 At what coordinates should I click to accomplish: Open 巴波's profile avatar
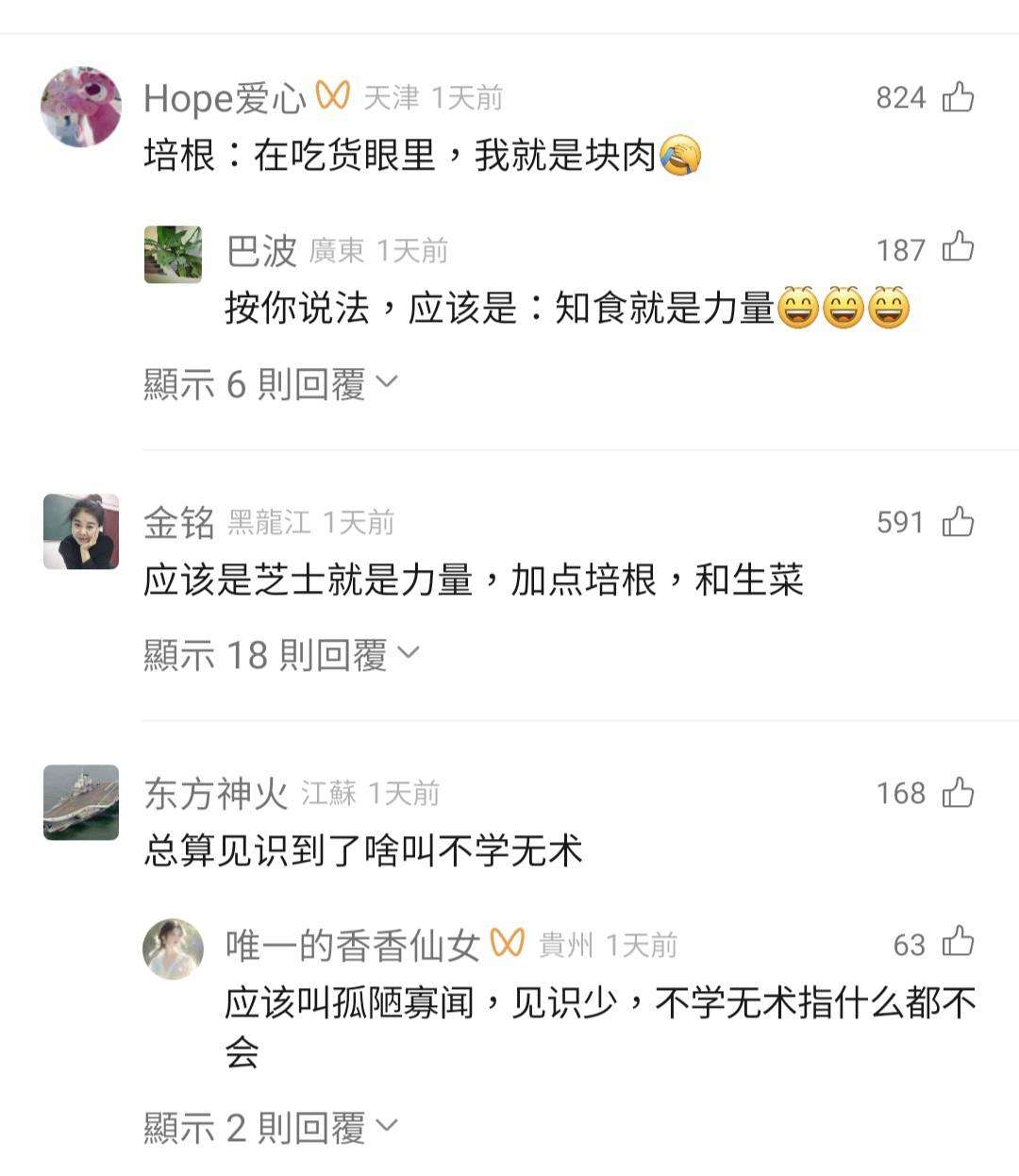pos(173,254)
